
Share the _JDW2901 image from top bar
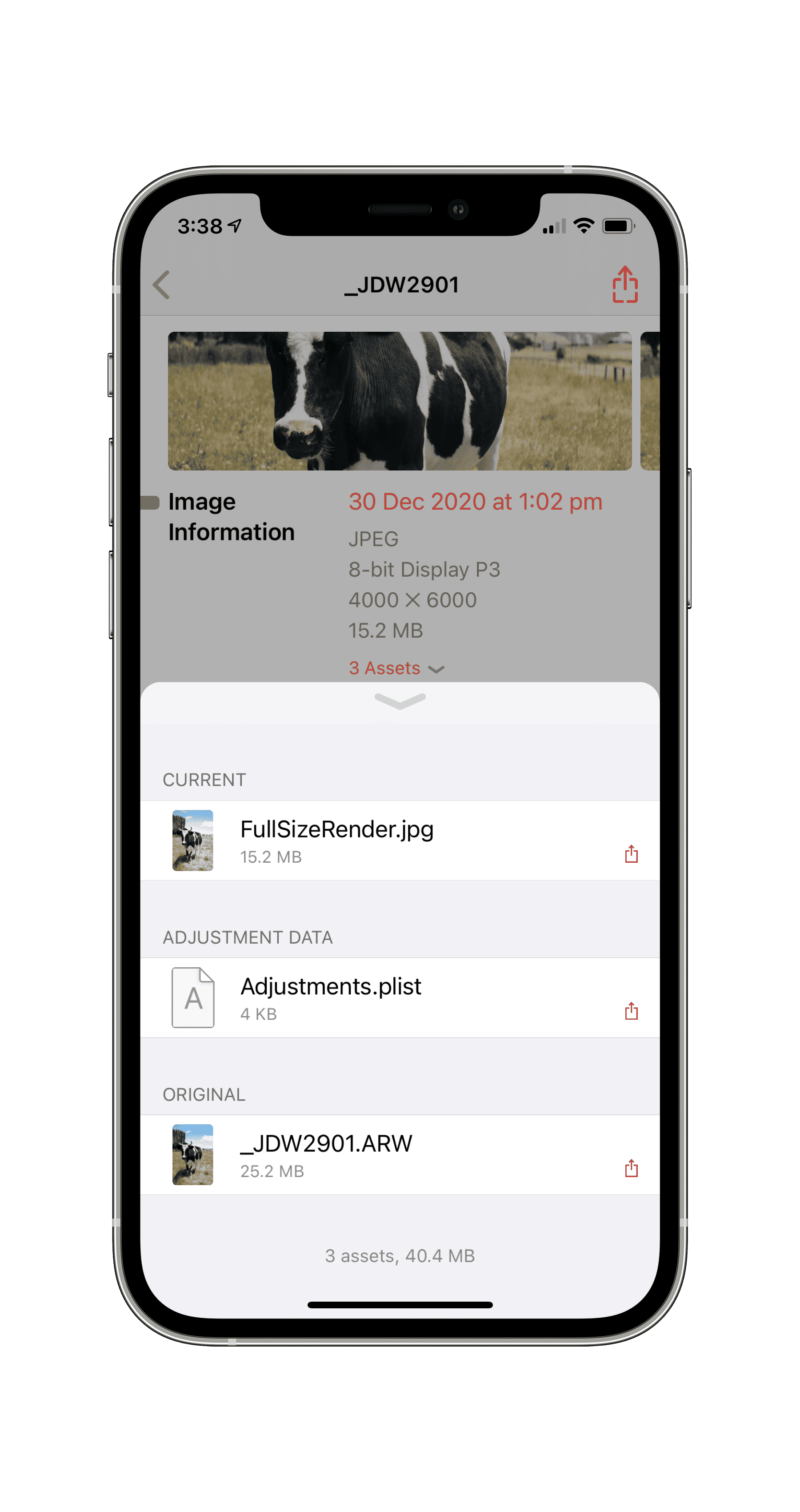click(624, 285)
